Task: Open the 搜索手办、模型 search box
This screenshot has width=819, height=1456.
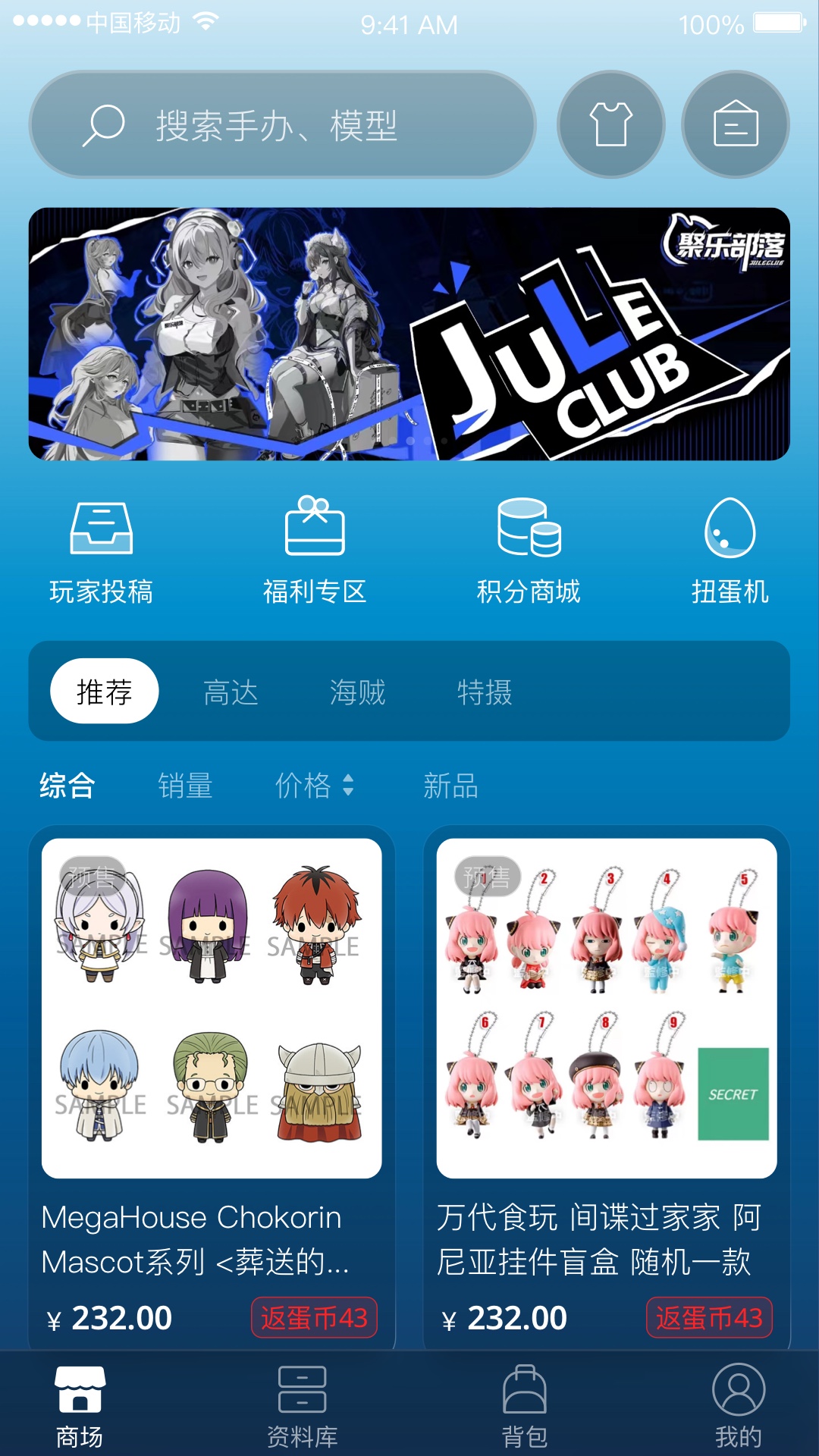Action: (282, 125)
